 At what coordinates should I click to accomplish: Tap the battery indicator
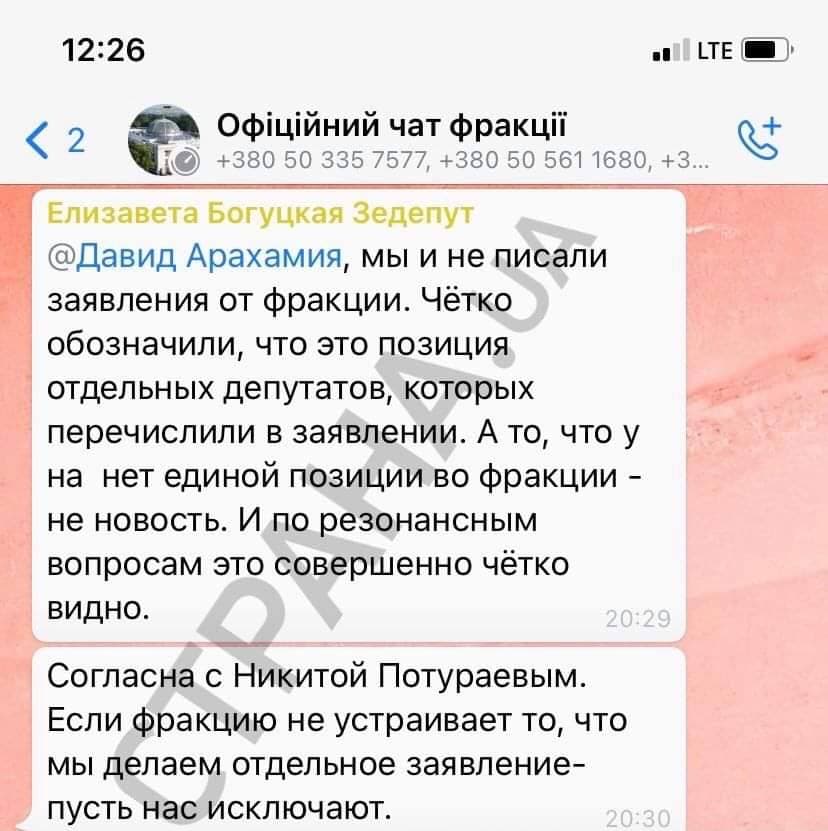(x=766, y=44)
